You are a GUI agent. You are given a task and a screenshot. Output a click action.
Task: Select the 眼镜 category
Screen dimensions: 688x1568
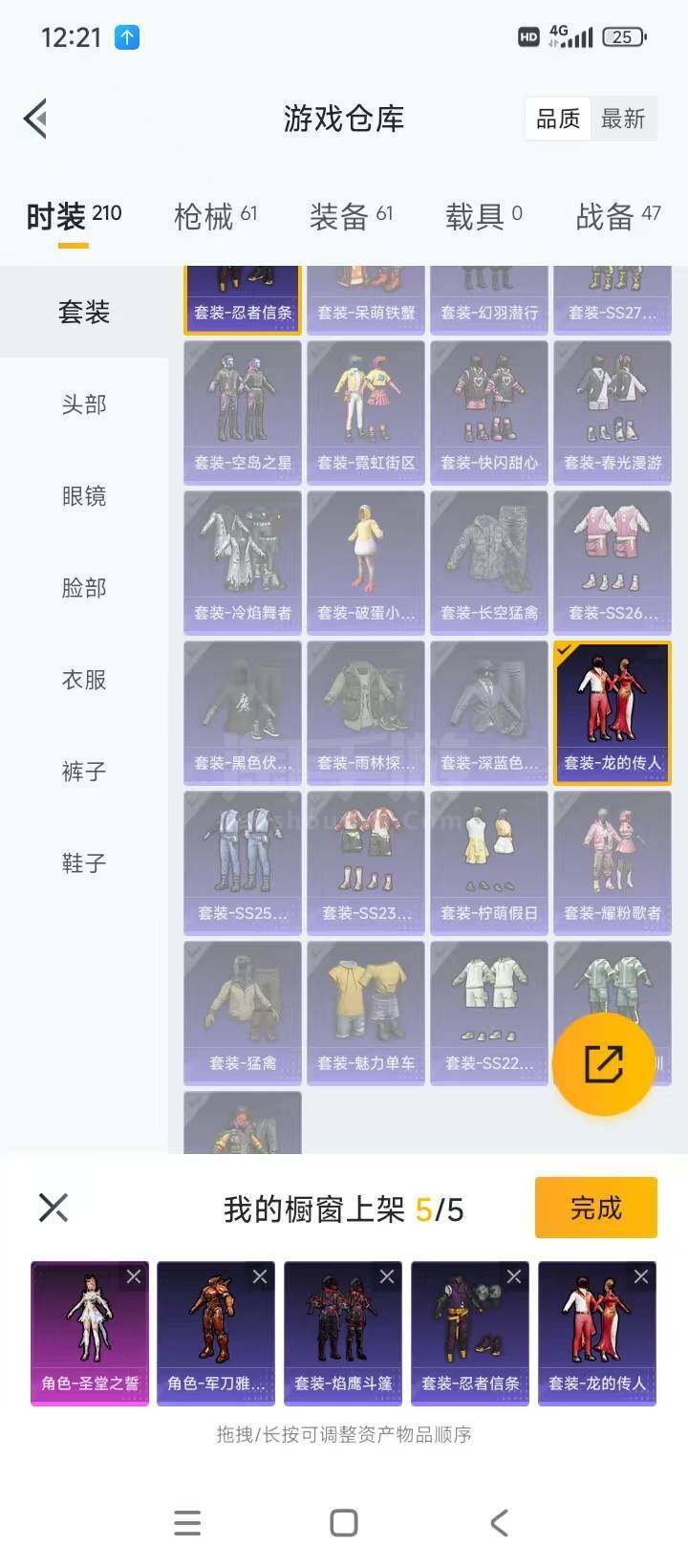coord(84,496)
